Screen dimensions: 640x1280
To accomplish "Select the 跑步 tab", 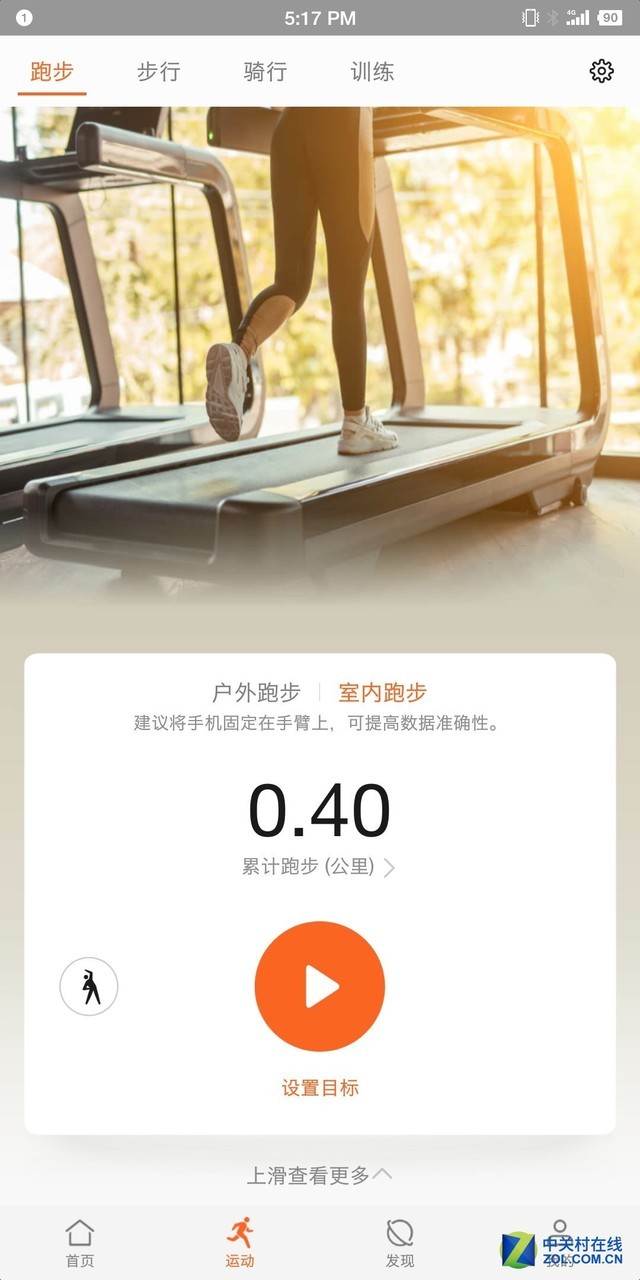I will pyautogui.click(x=52, y=72).
